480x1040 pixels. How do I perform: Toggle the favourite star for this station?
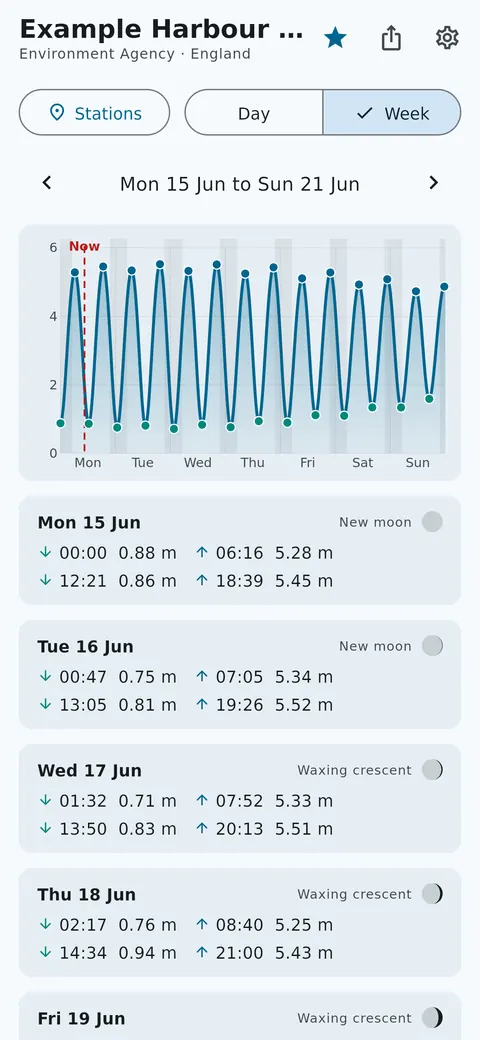(335, 38)
